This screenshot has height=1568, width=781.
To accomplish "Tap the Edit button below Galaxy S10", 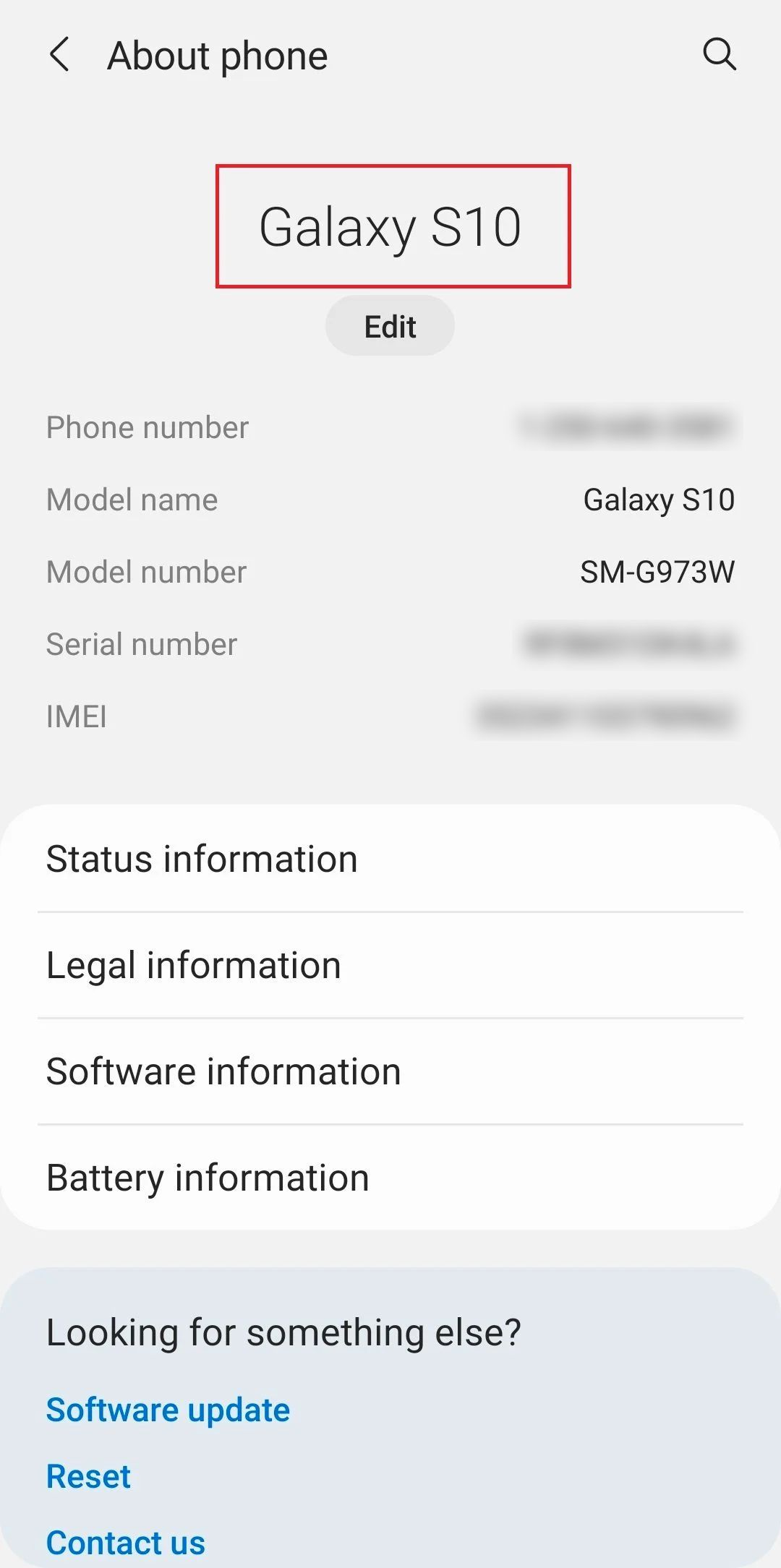I will [x=389, y=325].
